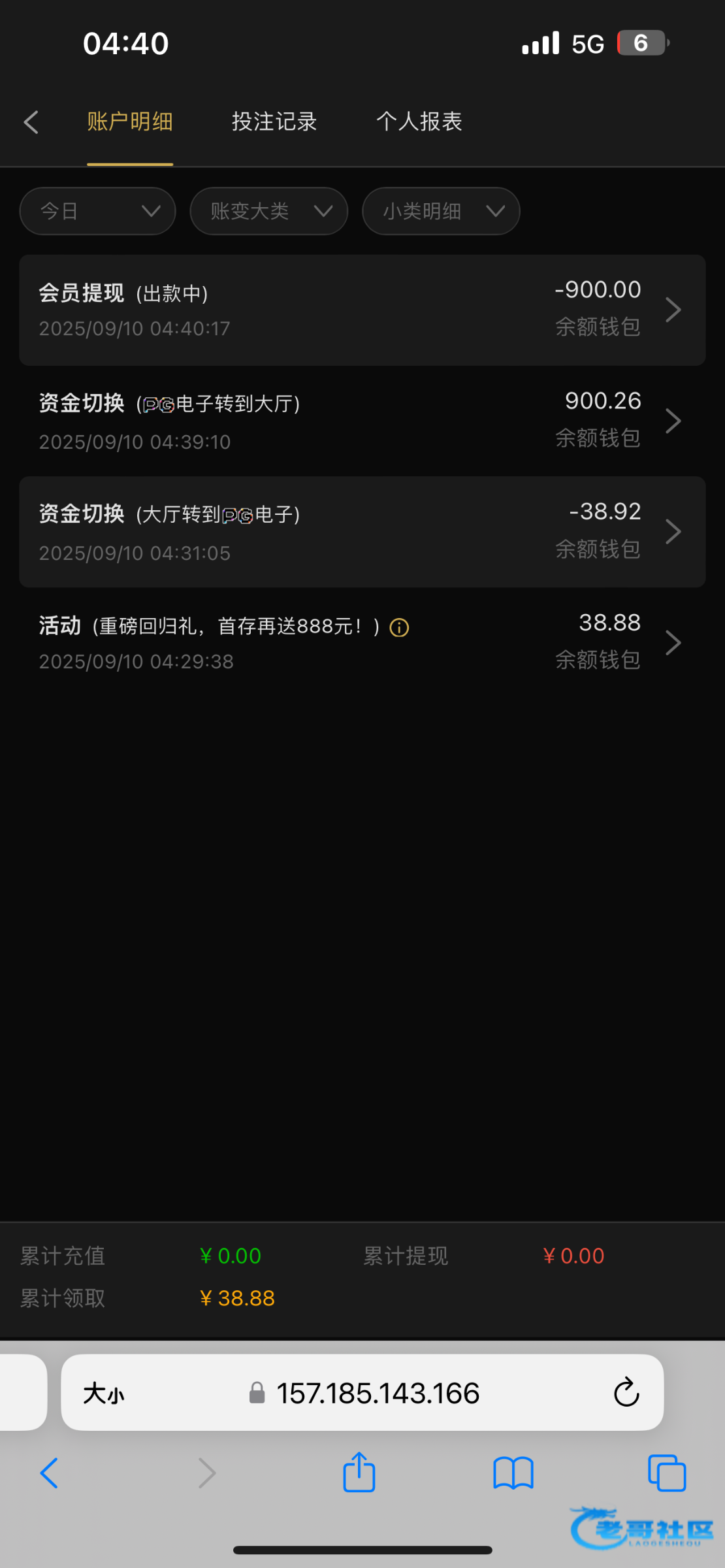Navigate back in Safari's bottom toolbar

click(50, 1473)
